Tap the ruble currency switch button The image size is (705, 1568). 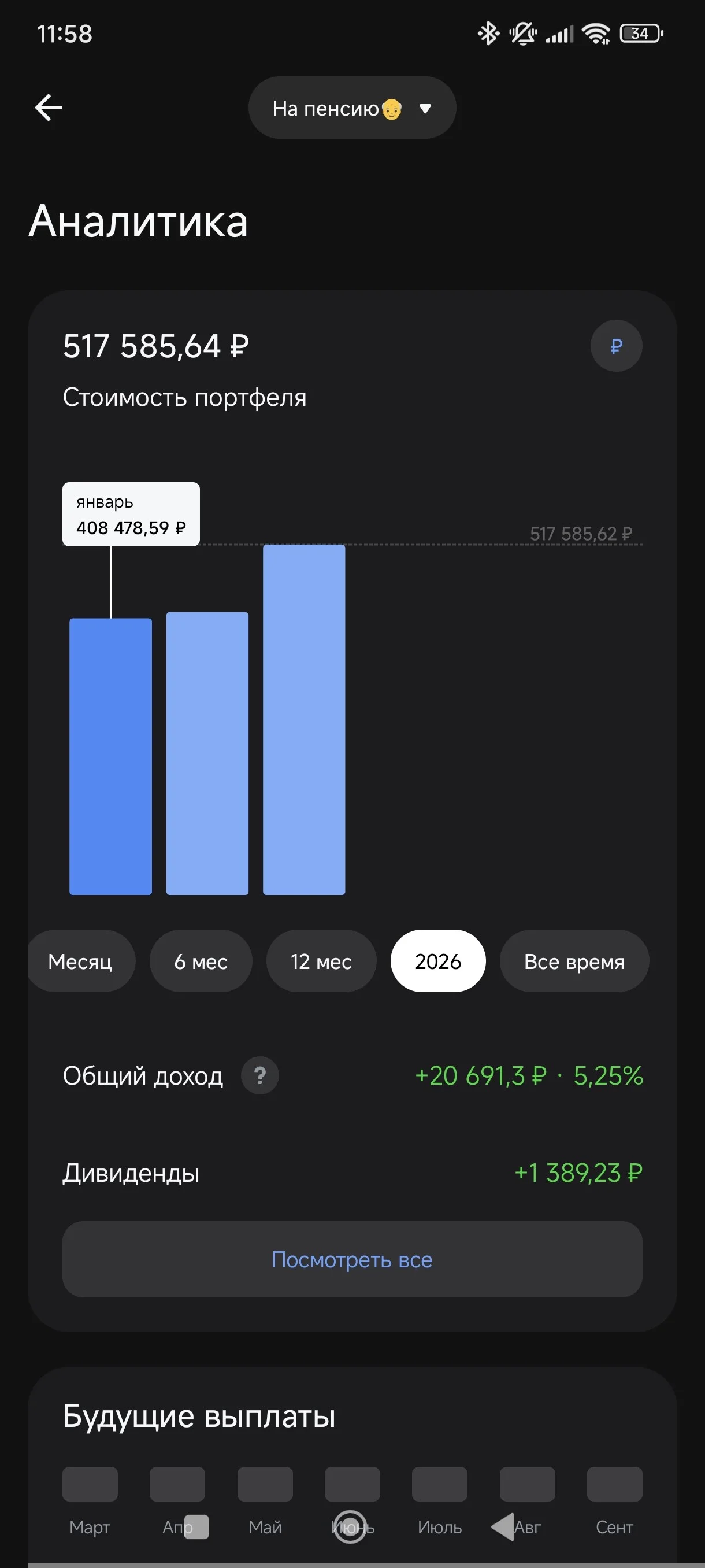615,346
